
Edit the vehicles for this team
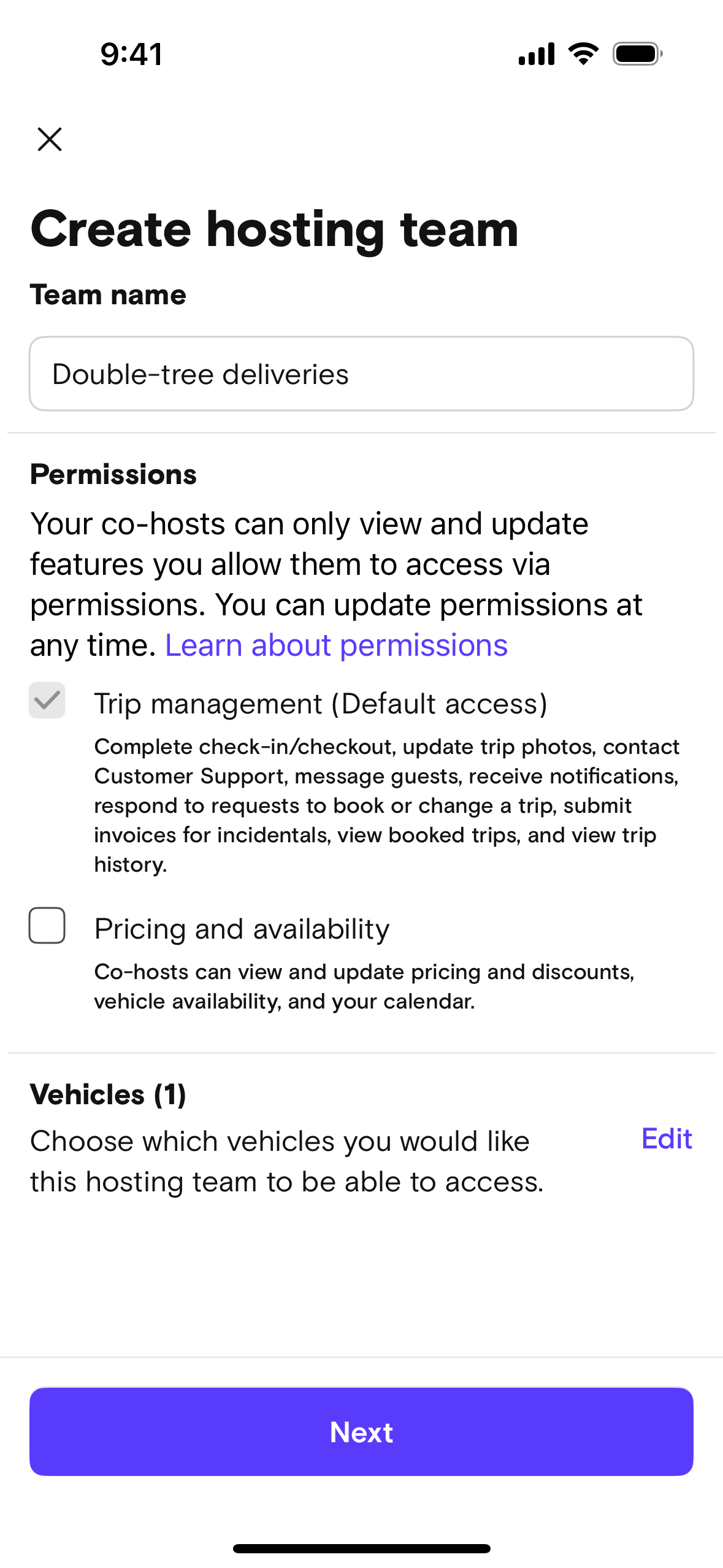coord(667,1139)
